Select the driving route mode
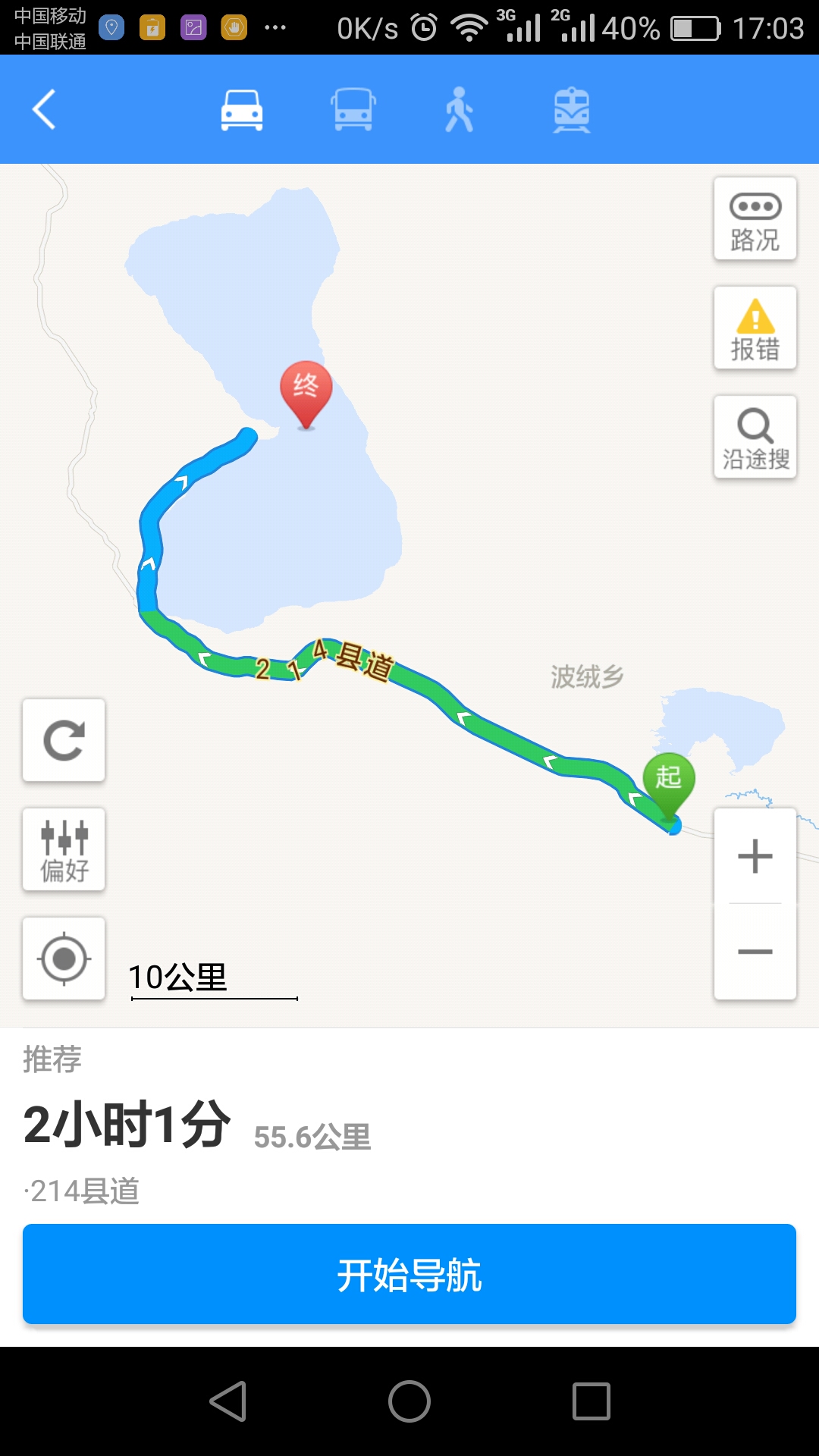The width and height of the screenshot is (819, 1456). coord(242,110)
